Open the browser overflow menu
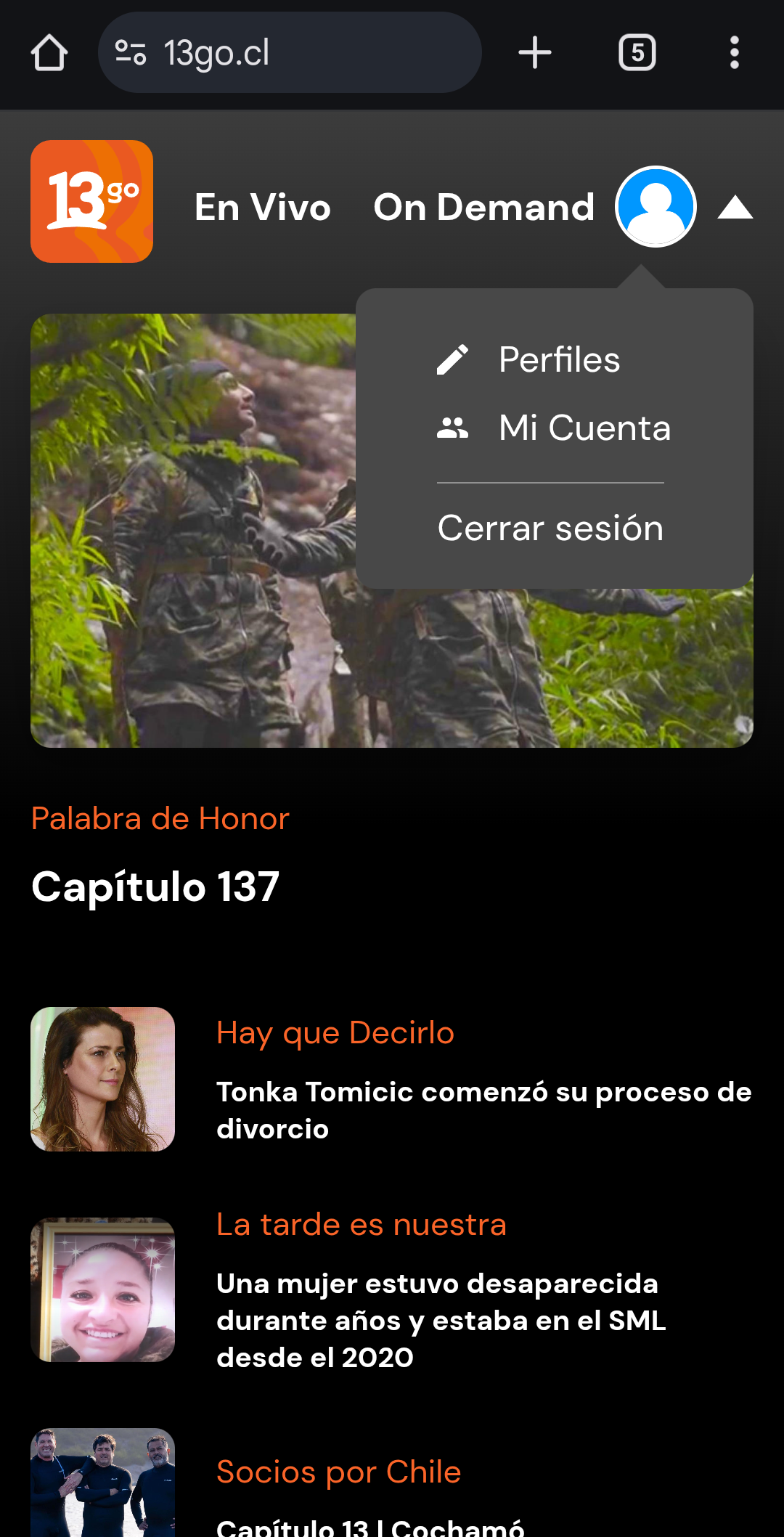 click(734, 53)
